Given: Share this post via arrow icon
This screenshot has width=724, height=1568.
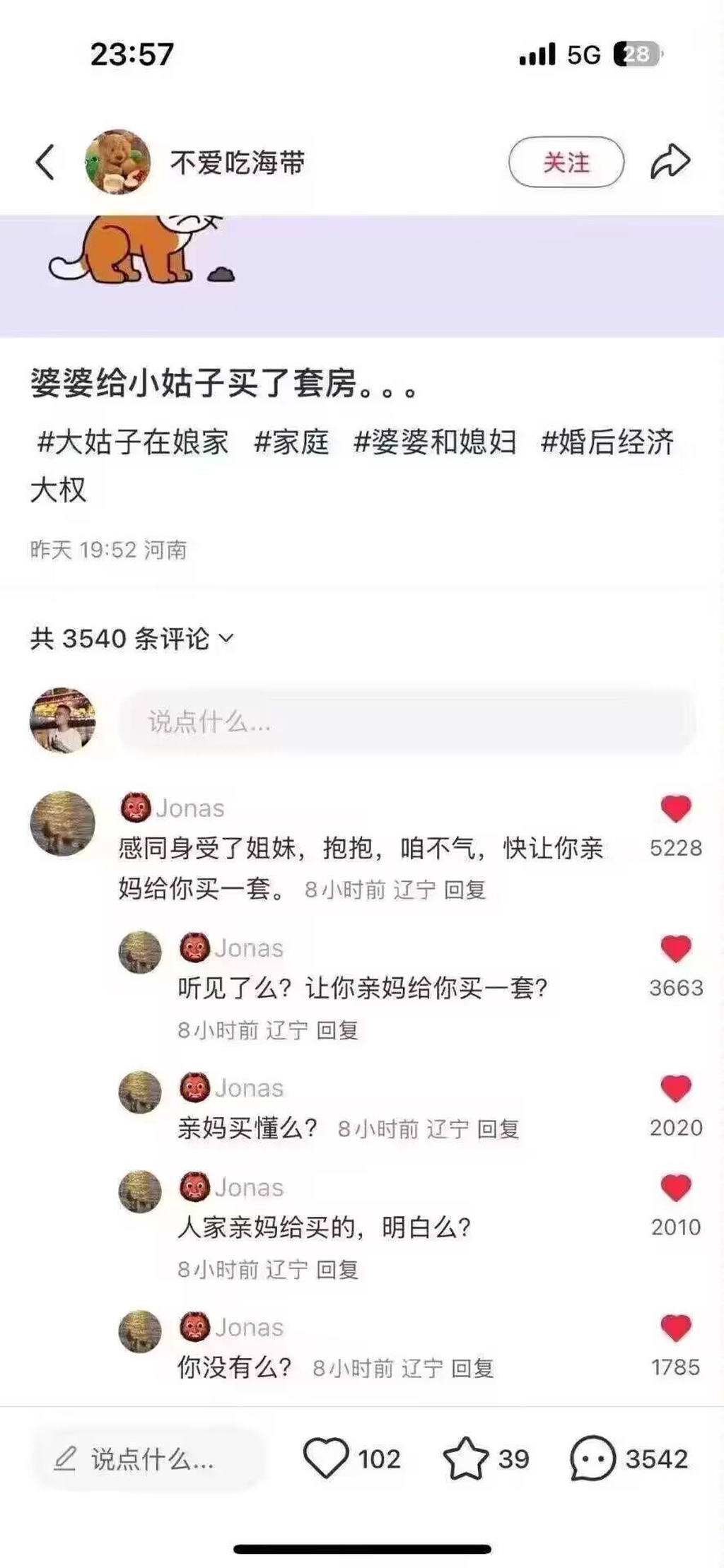Looking at the screenshot, I should (x=670, y=162).
